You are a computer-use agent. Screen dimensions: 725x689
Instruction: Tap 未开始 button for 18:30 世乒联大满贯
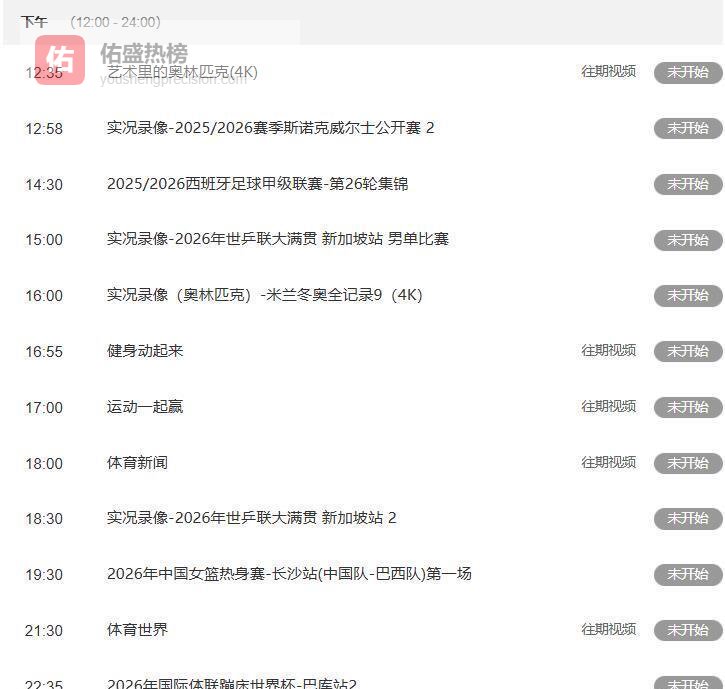(688, 518)
